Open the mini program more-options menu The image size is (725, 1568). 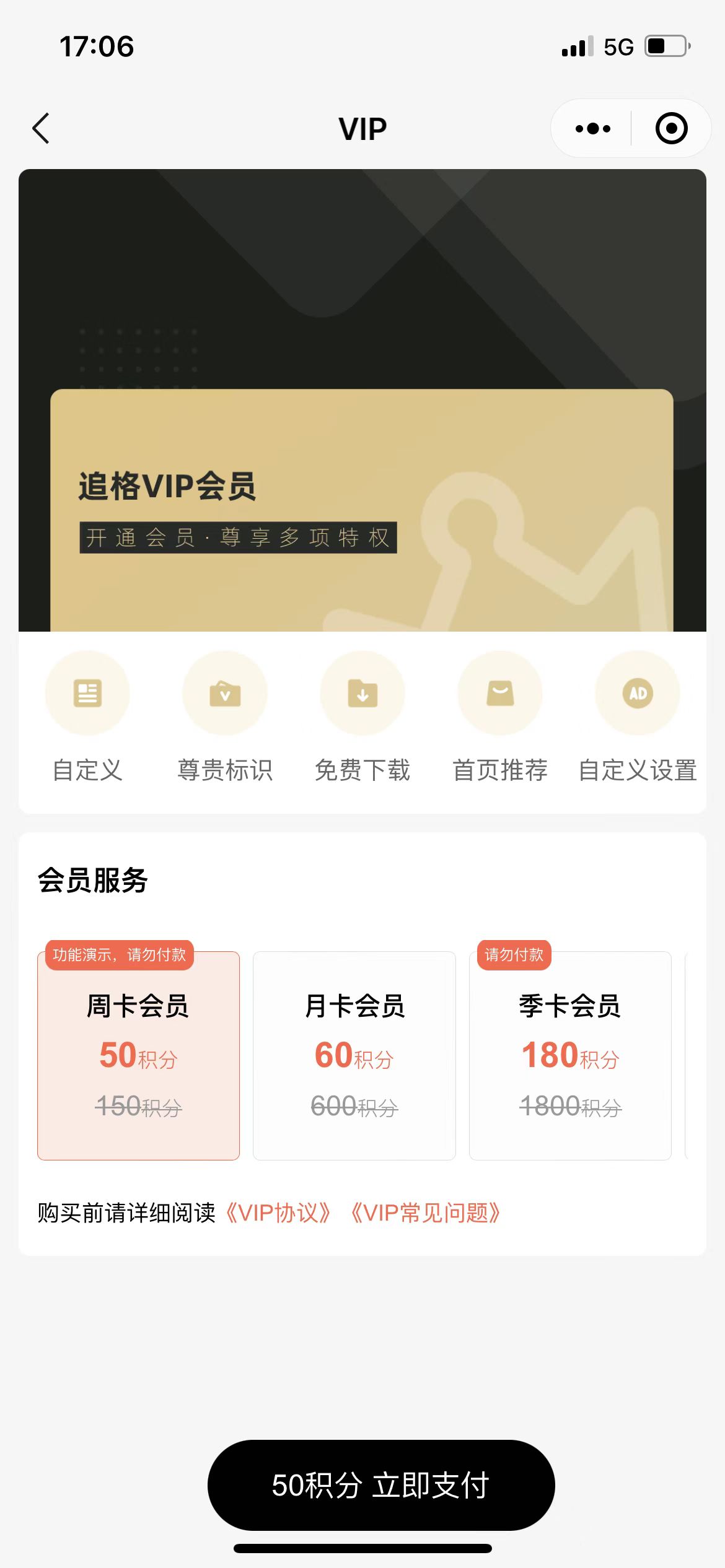click(592, 129)
